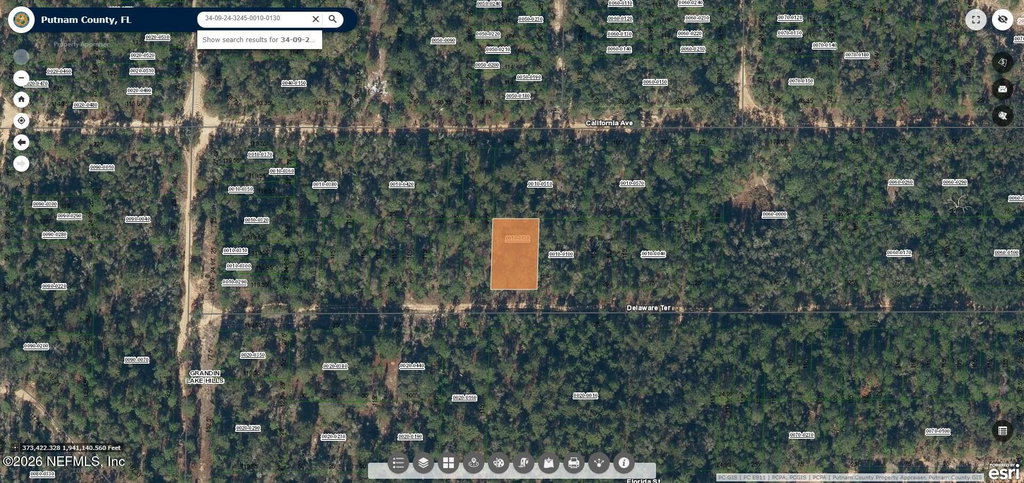Open the attribute table button
1024x483 pixels.
1002,430
